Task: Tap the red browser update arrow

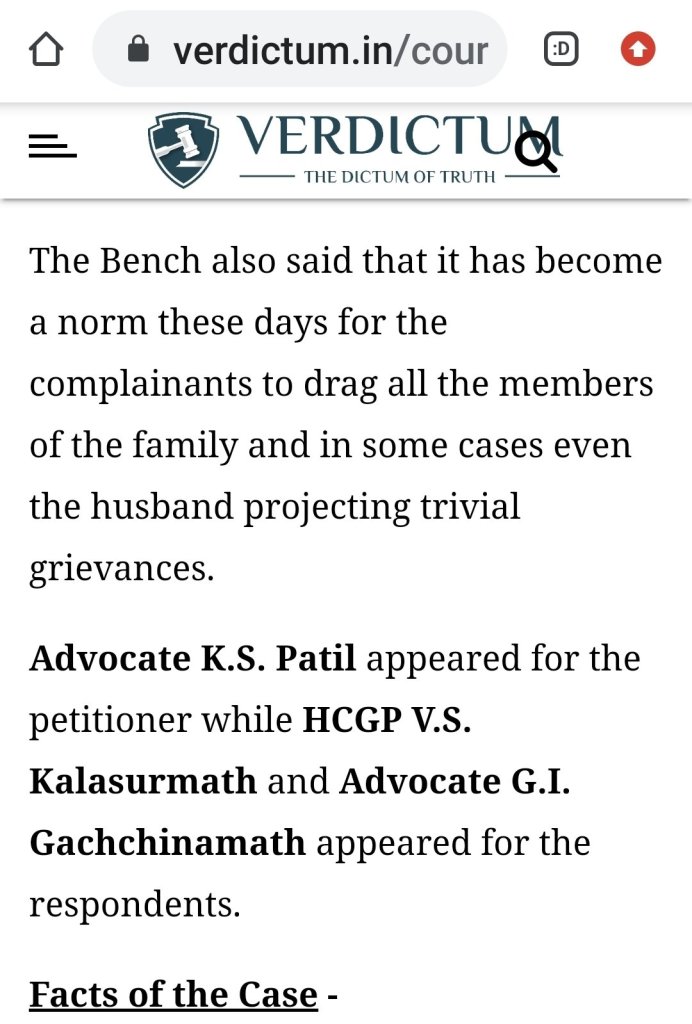Action: tap(638, 49)
